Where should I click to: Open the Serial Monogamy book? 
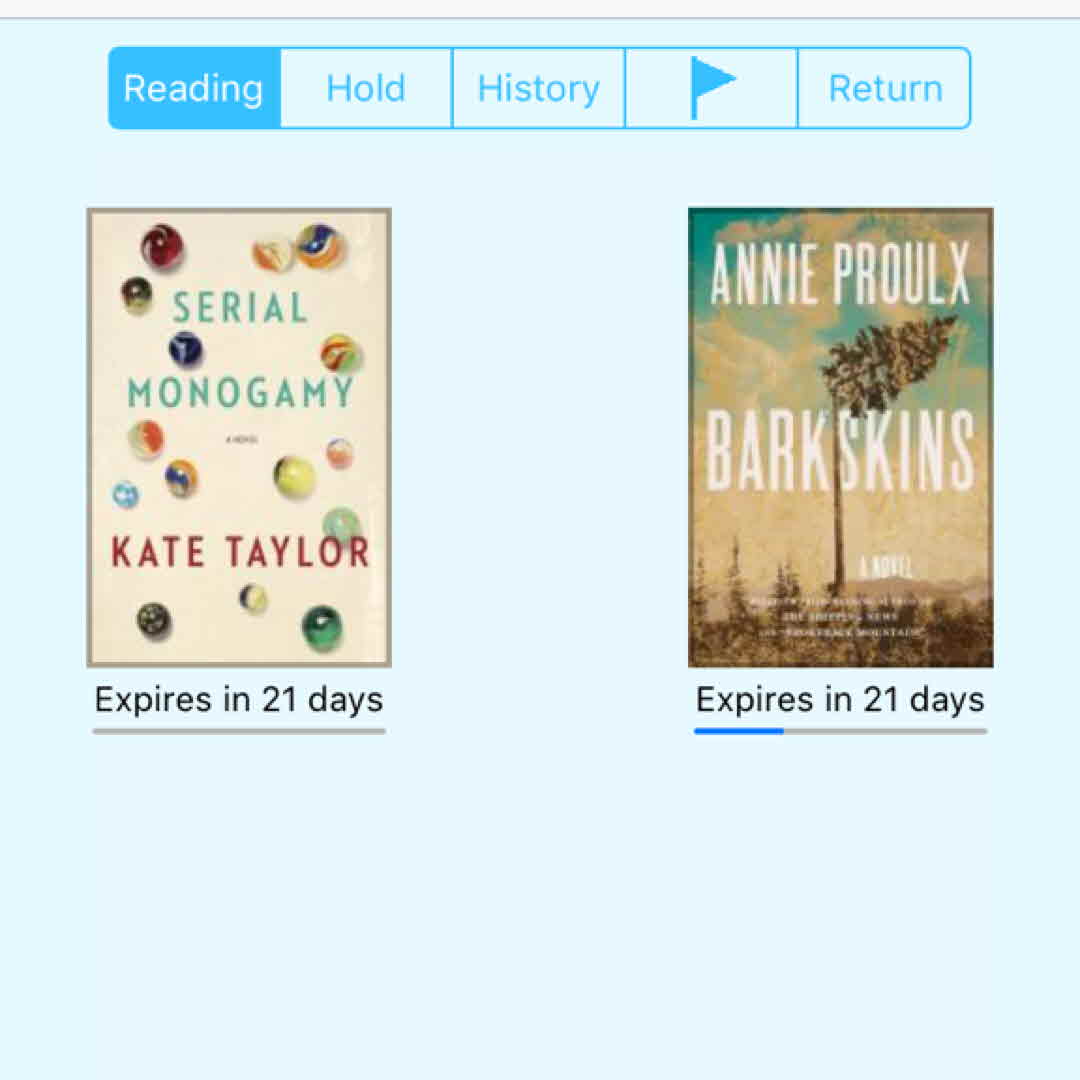pyautogui.click(x=239, y=437)
